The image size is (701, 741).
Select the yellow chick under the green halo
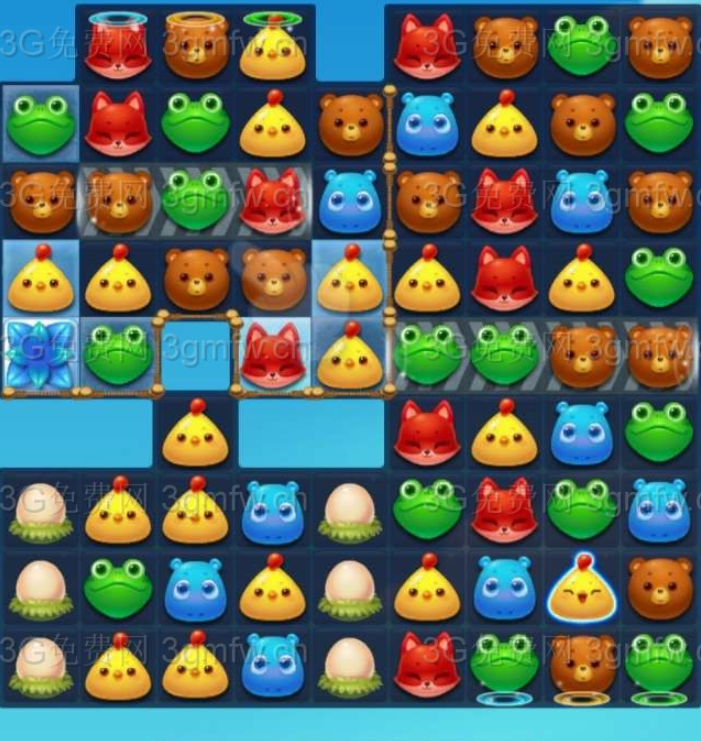[x=273, y=47]
